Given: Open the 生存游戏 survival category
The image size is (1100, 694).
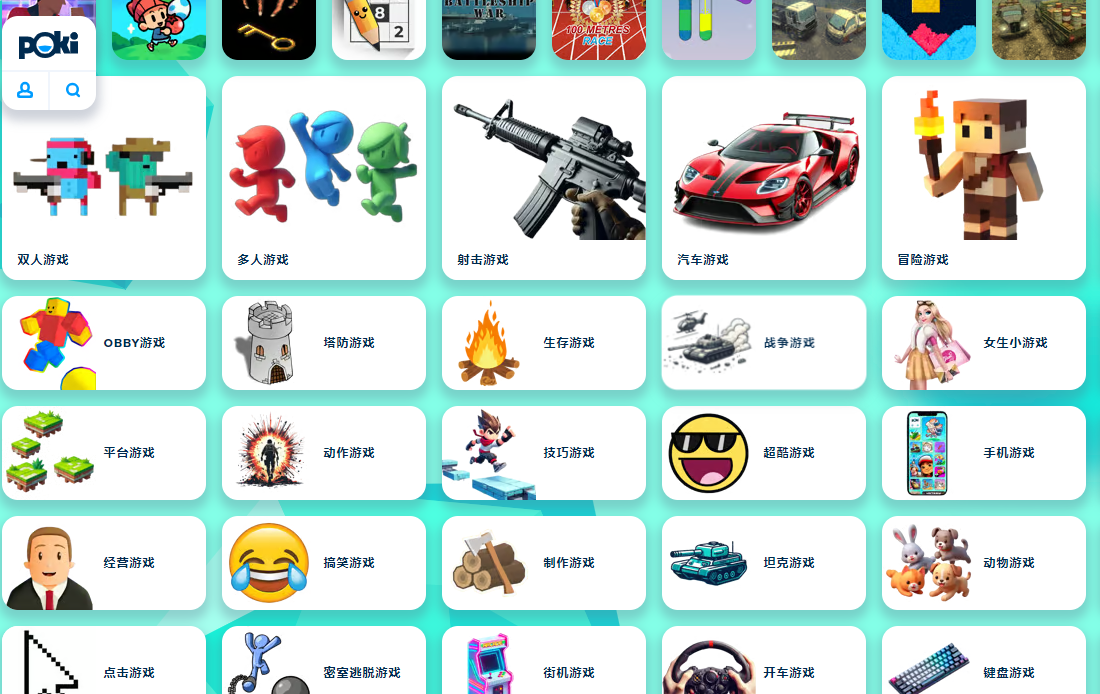Looking at the screenshot, I should tap(544, 343).
